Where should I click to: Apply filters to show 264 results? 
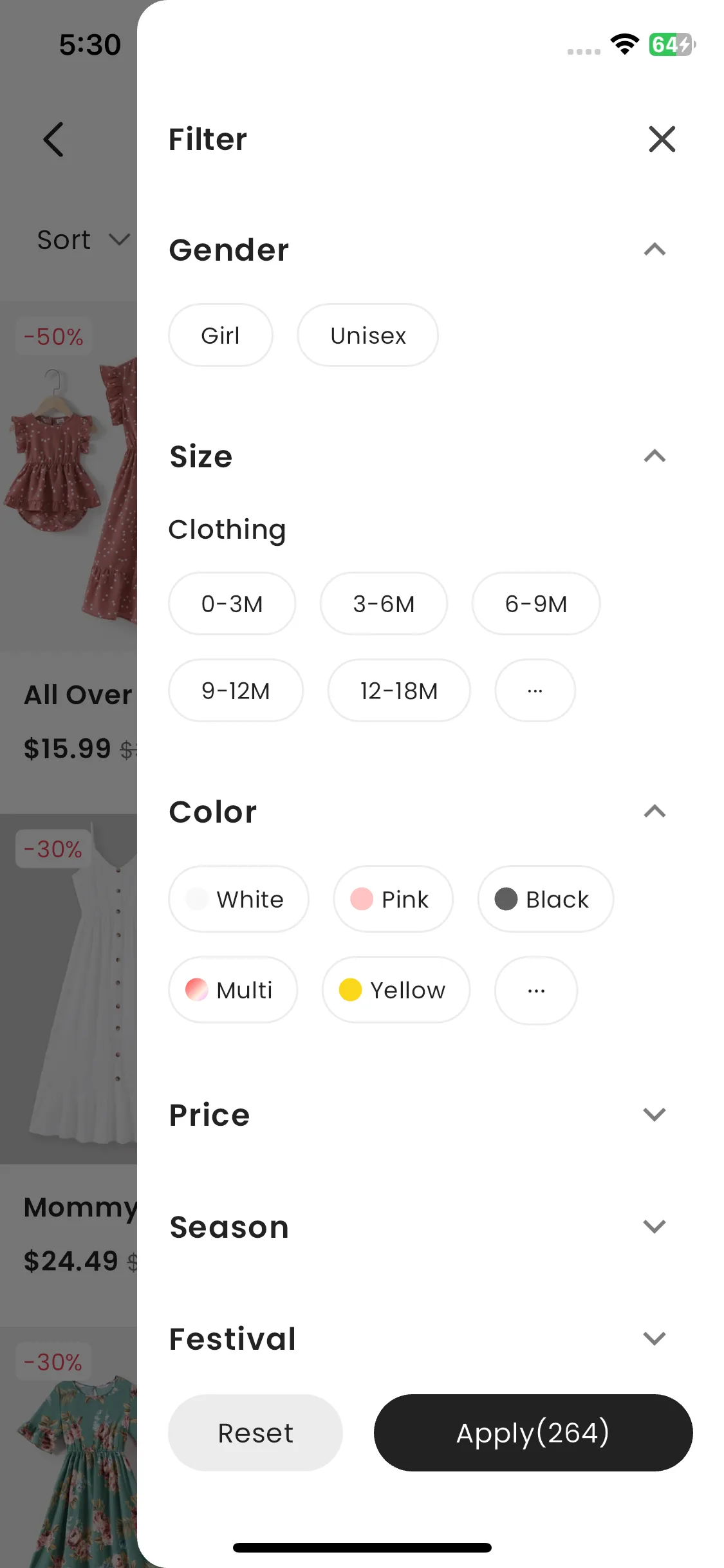(x=533, y=1433)
